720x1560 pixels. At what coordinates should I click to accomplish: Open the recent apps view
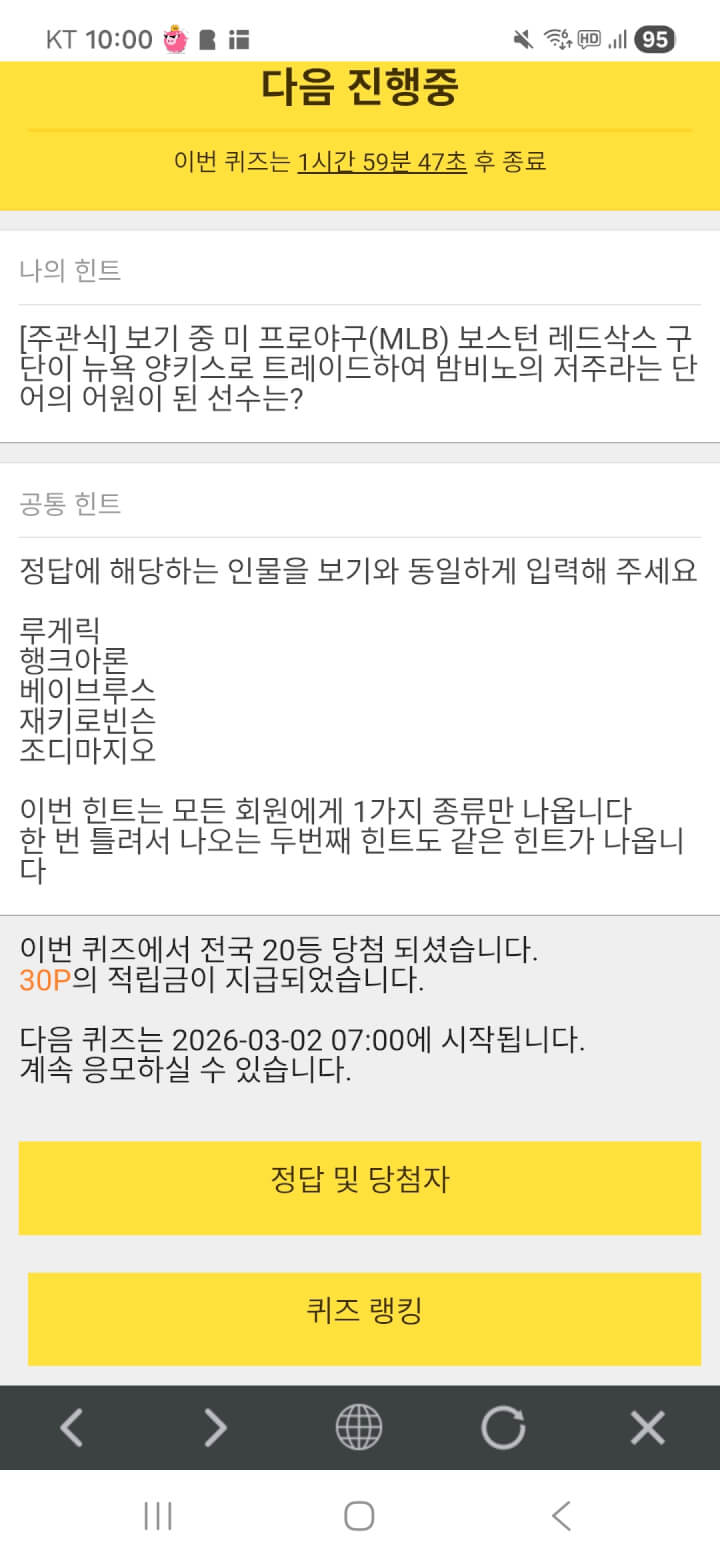pyautogui.click(x=158, y=1515)
